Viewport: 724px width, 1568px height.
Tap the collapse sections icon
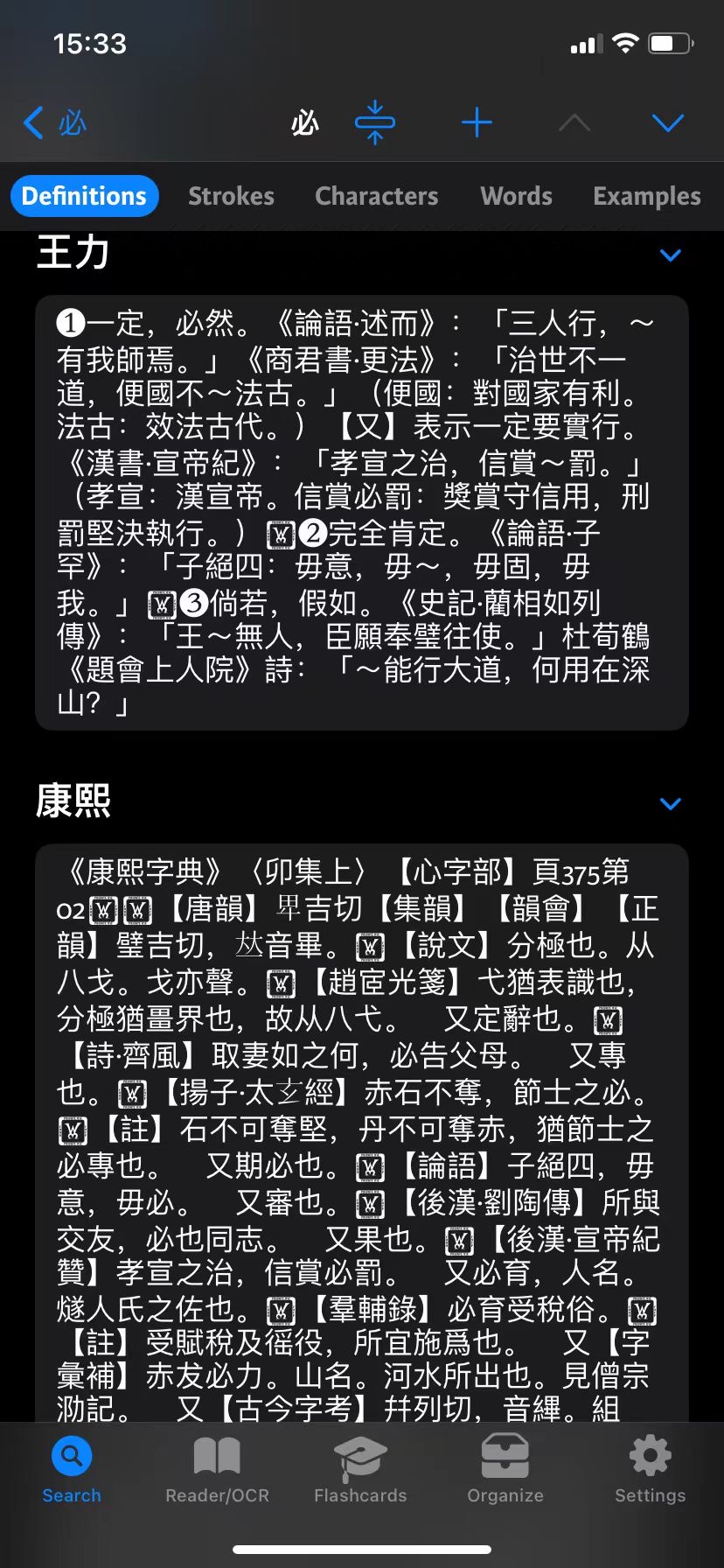point(375,122)
